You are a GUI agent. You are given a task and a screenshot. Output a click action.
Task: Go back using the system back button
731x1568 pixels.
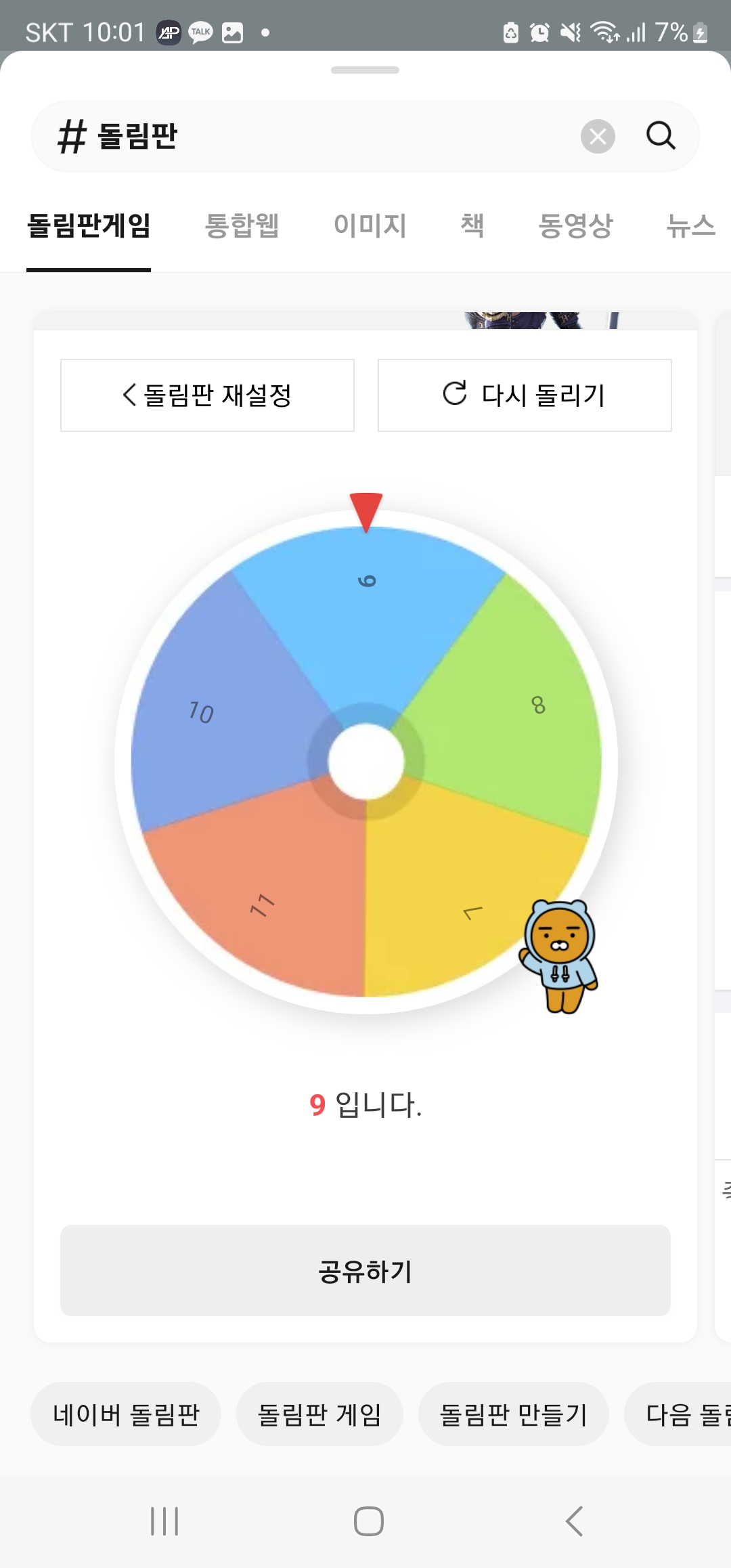click(x=574, y=1521)
